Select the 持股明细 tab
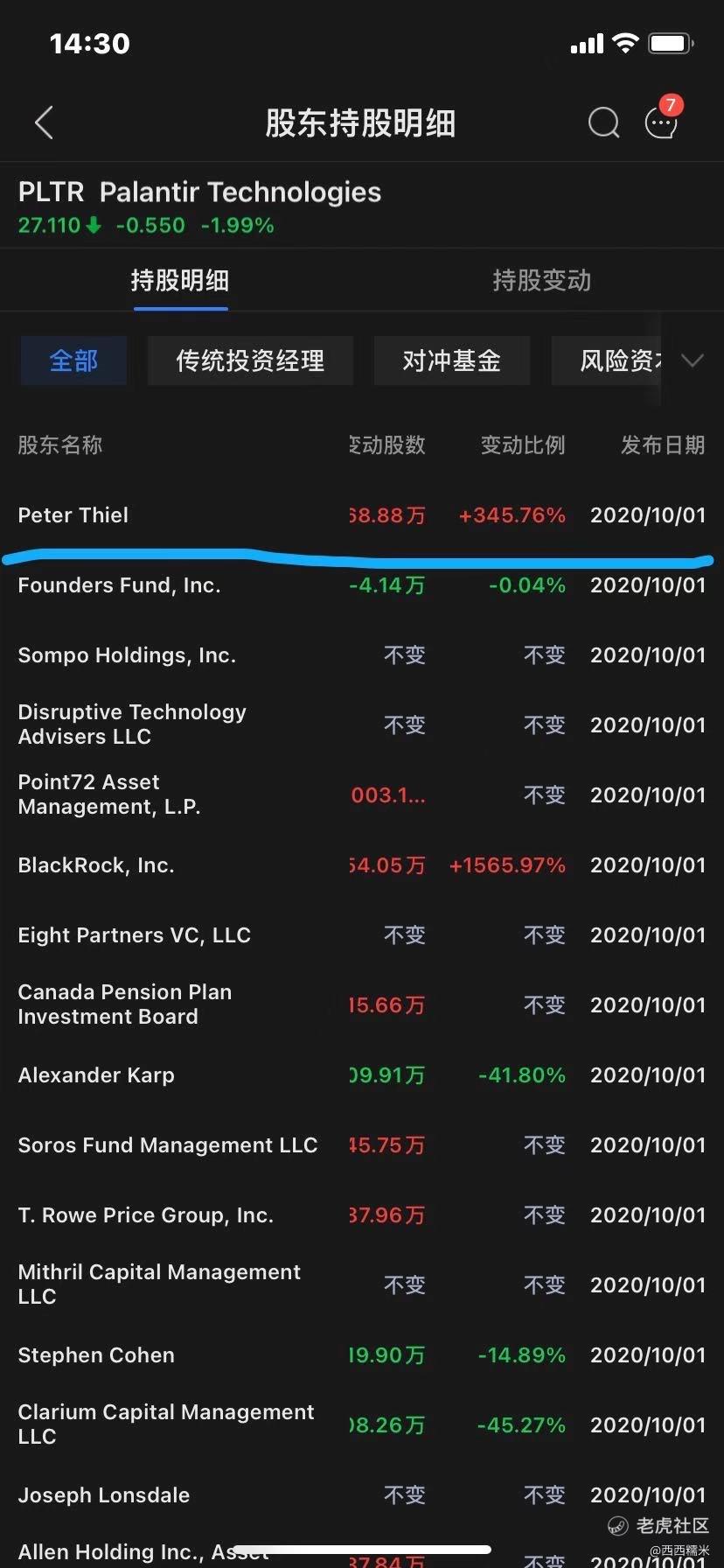 180,281
